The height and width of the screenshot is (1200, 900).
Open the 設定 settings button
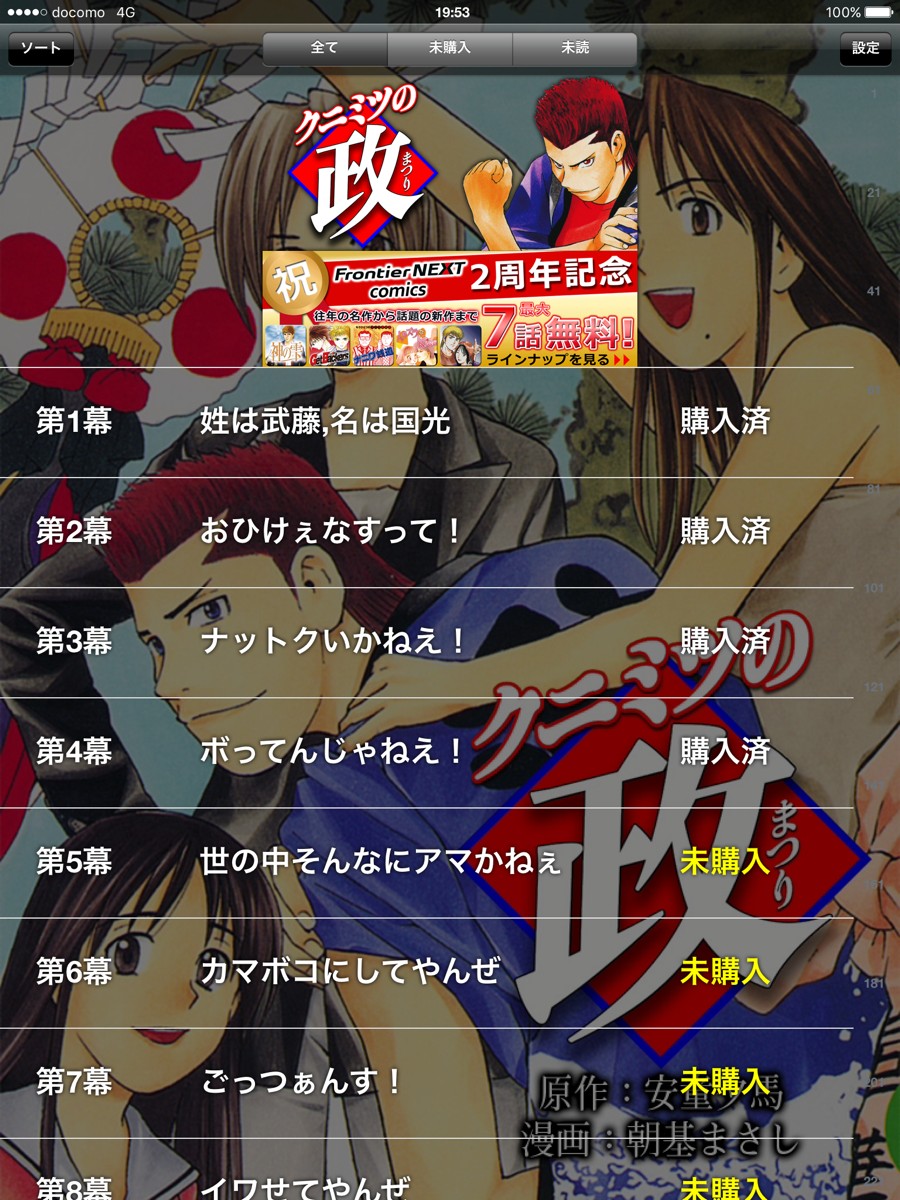(x=865, y=49)
